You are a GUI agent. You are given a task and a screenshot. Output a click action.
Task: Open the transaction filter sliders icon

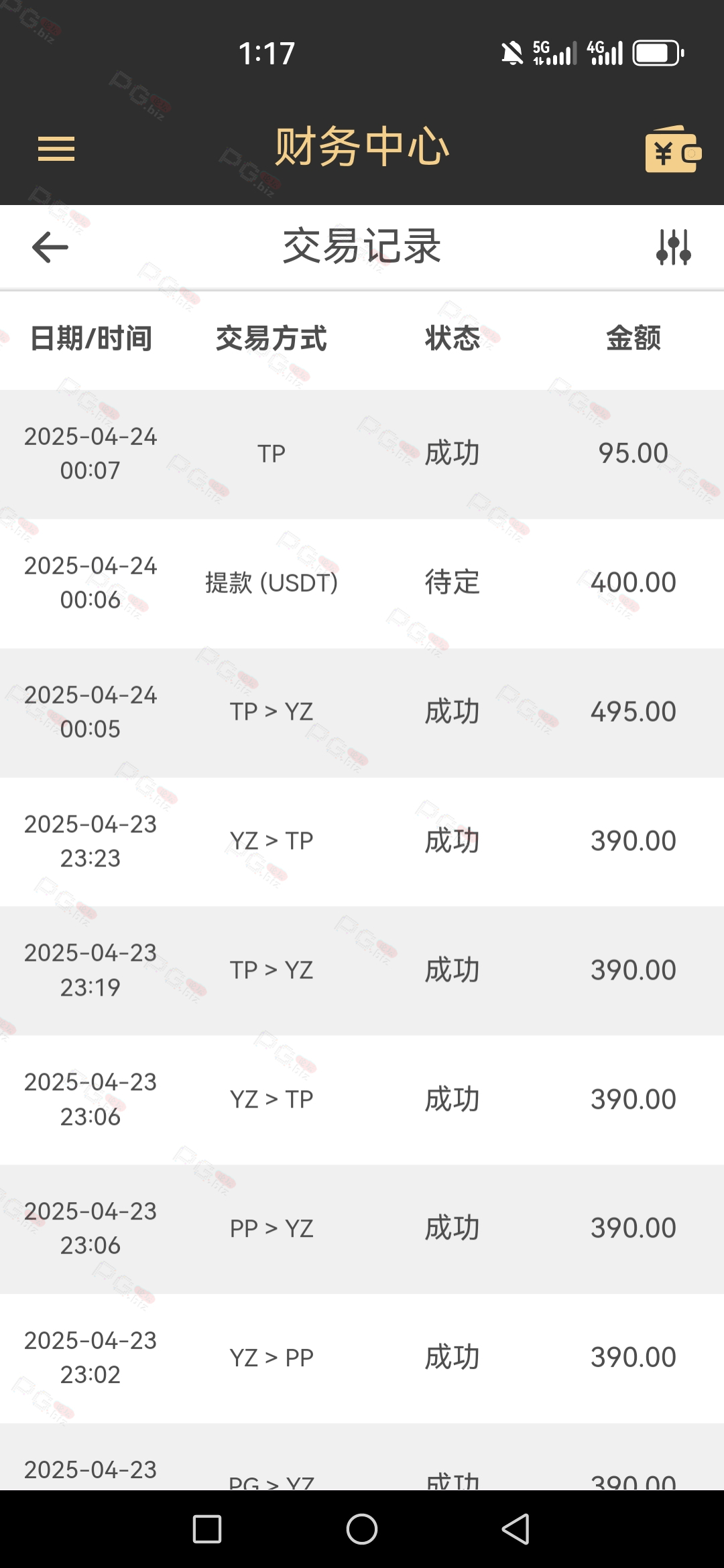[x=673, y=247]
